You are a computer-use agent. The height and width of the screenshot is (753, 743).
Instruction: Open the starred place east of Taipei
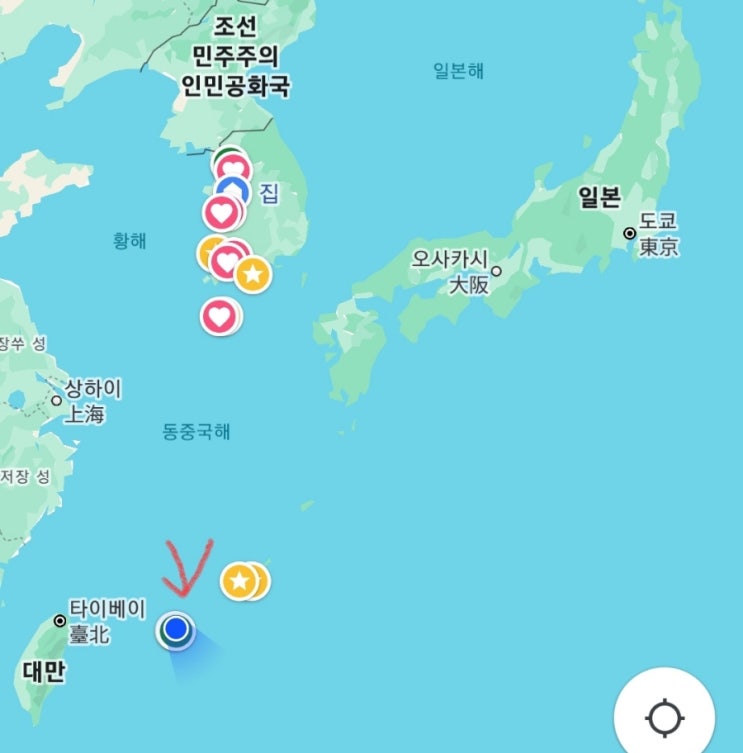(240, 581)
